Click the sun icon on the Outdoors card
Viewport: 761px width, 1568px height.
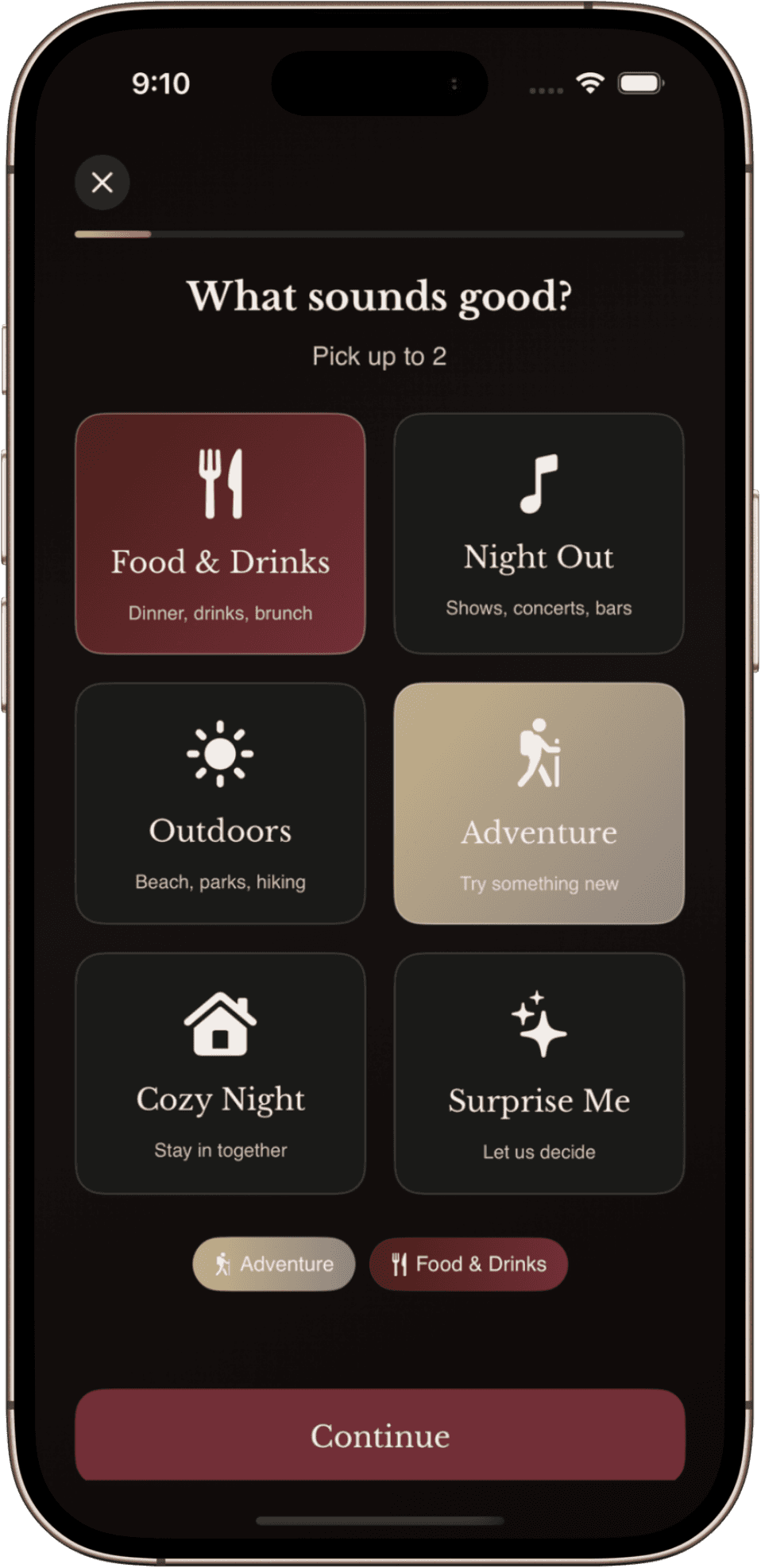point(220,753)
